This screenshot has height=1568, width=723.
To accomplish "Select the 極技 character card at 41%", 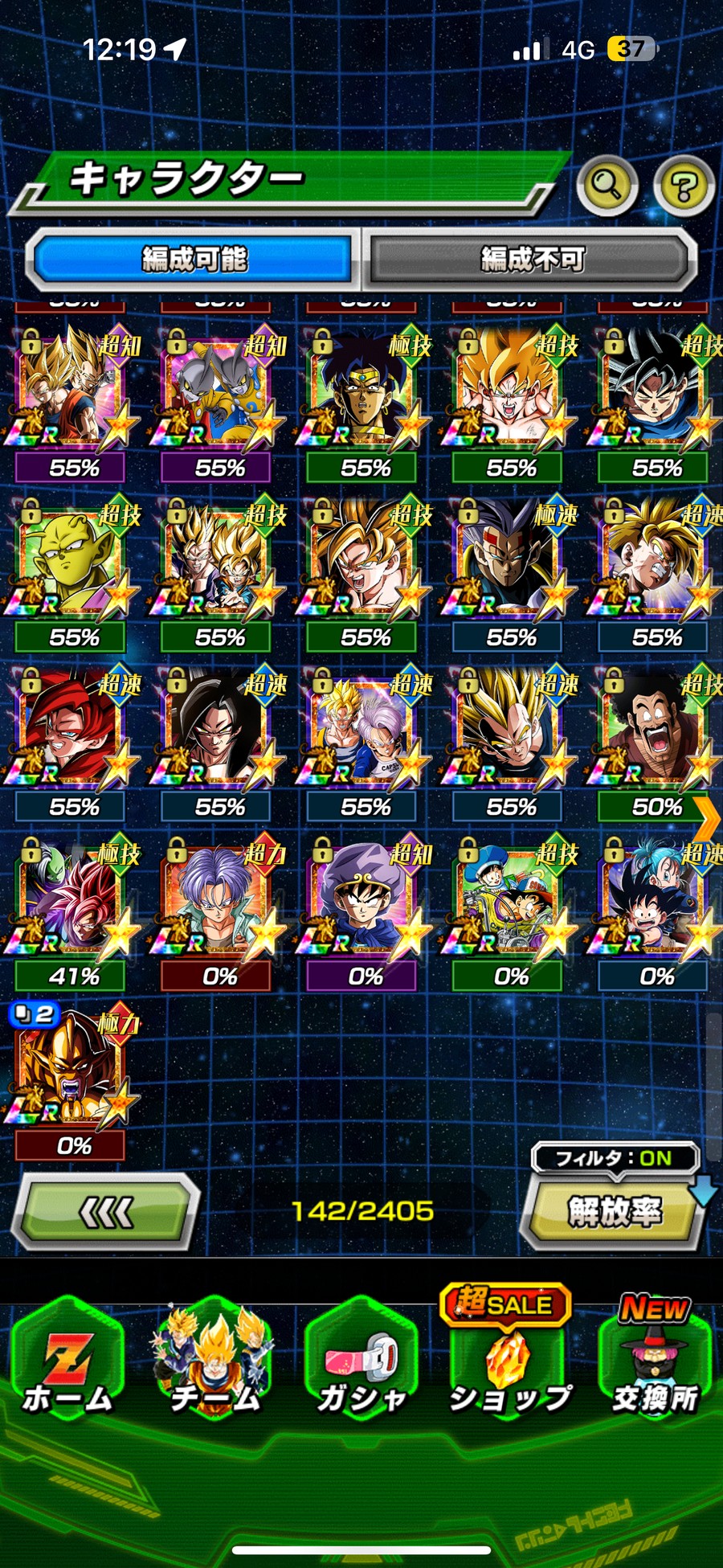I will pos(73,897).
